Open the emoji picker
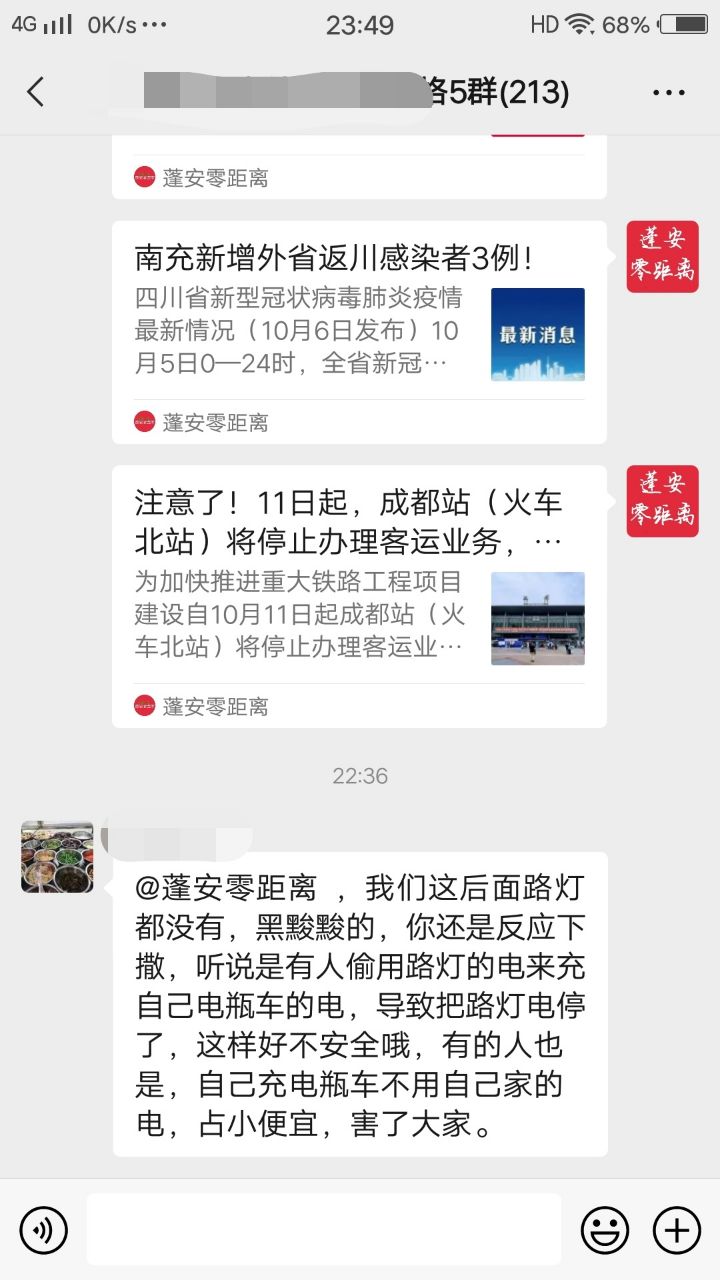 (605, 1229)
